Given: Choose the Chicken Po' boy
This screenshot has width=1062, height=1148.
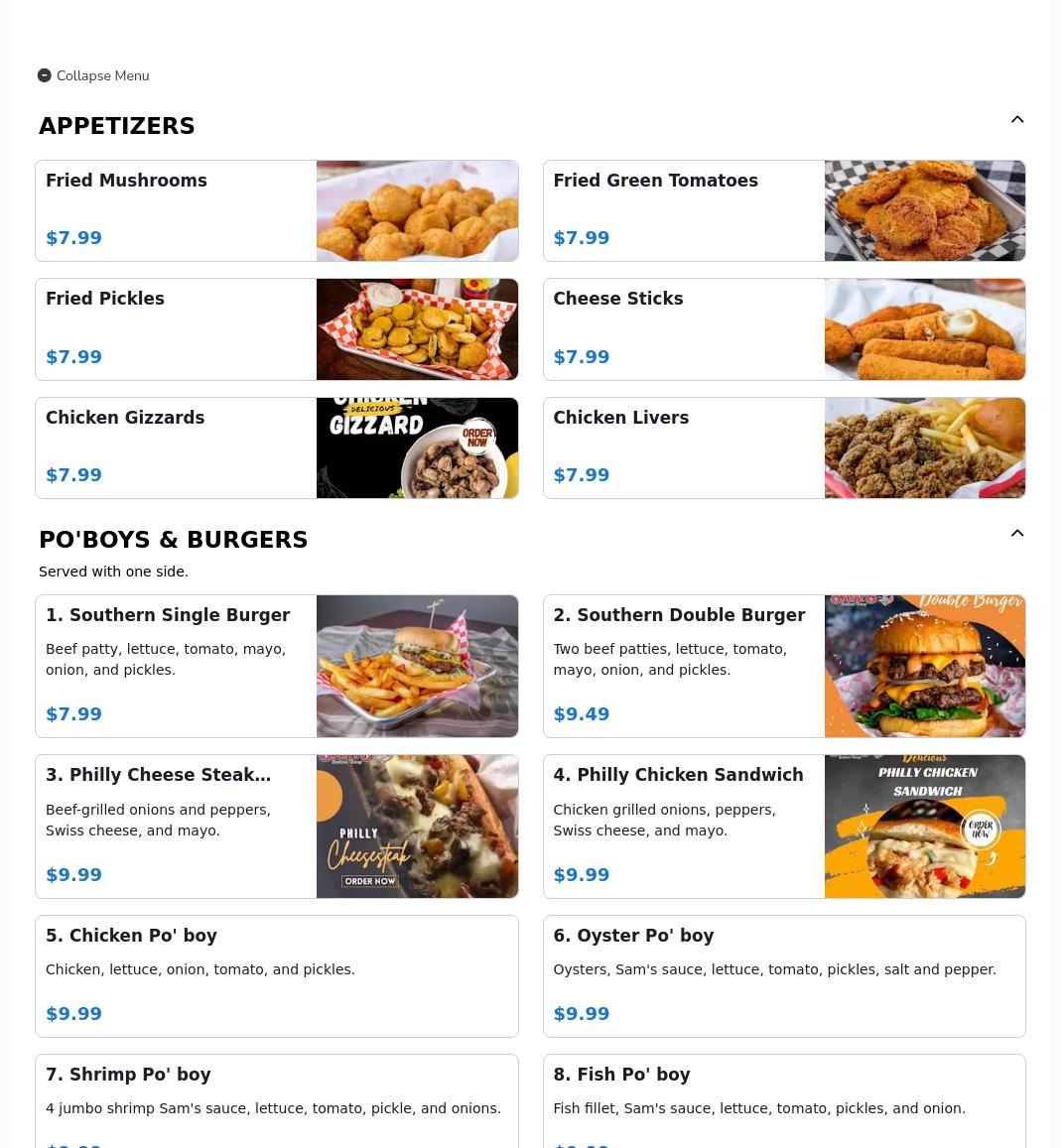Looking at the screenshot, I should 276,975.
